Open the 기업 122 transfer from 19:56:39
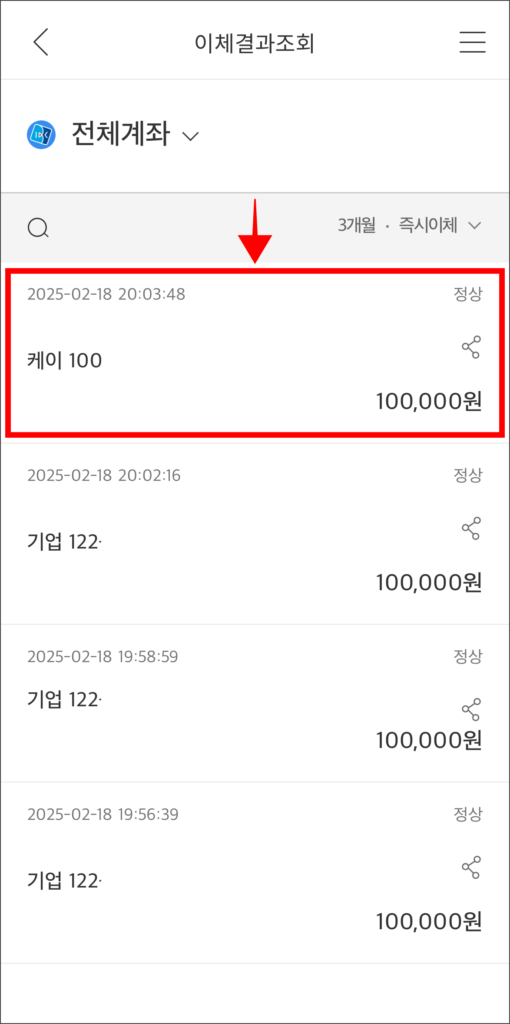 tap(255, 872)
